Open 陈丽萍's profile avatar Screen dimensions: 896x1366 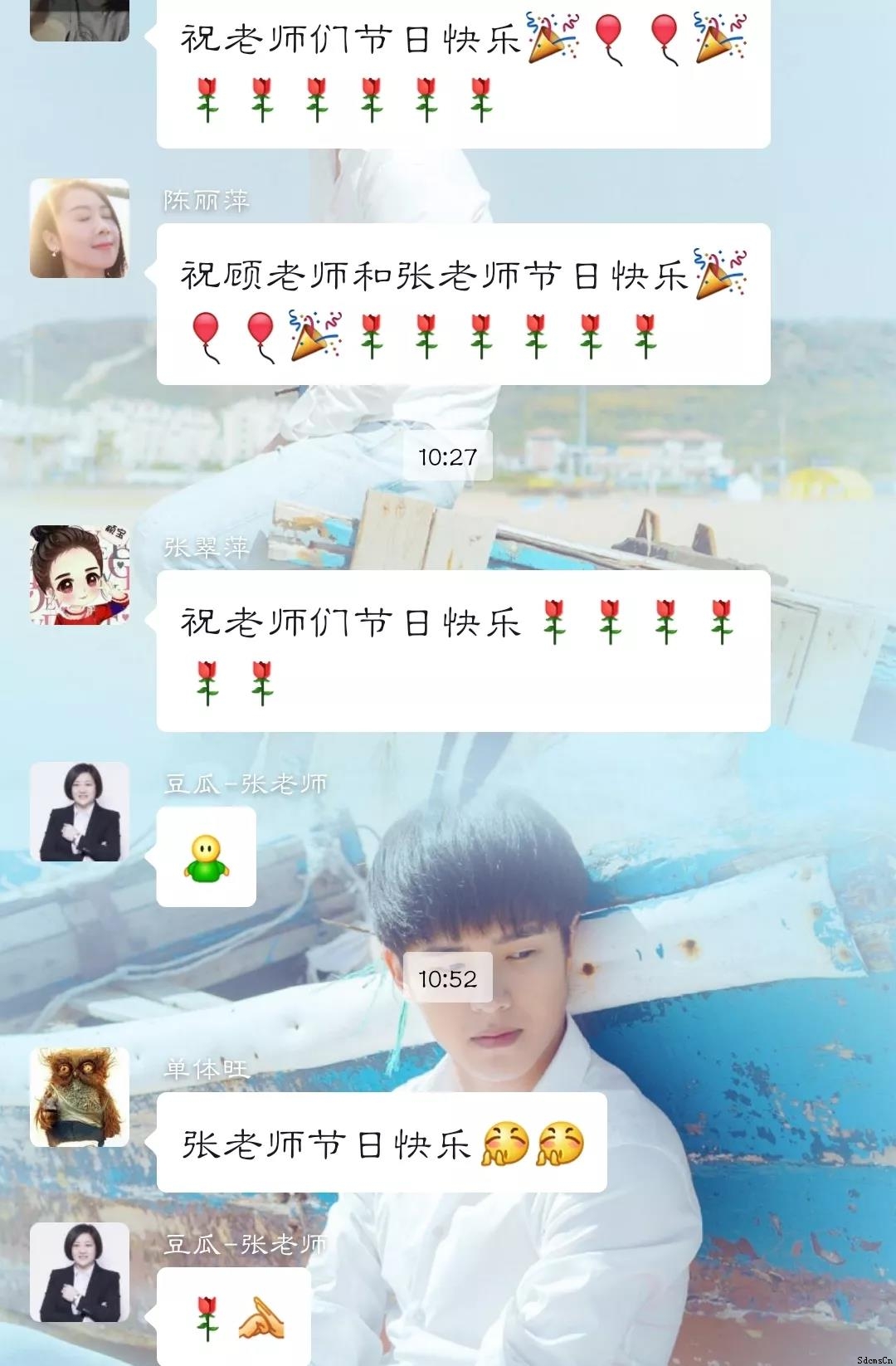click(80, 228)
